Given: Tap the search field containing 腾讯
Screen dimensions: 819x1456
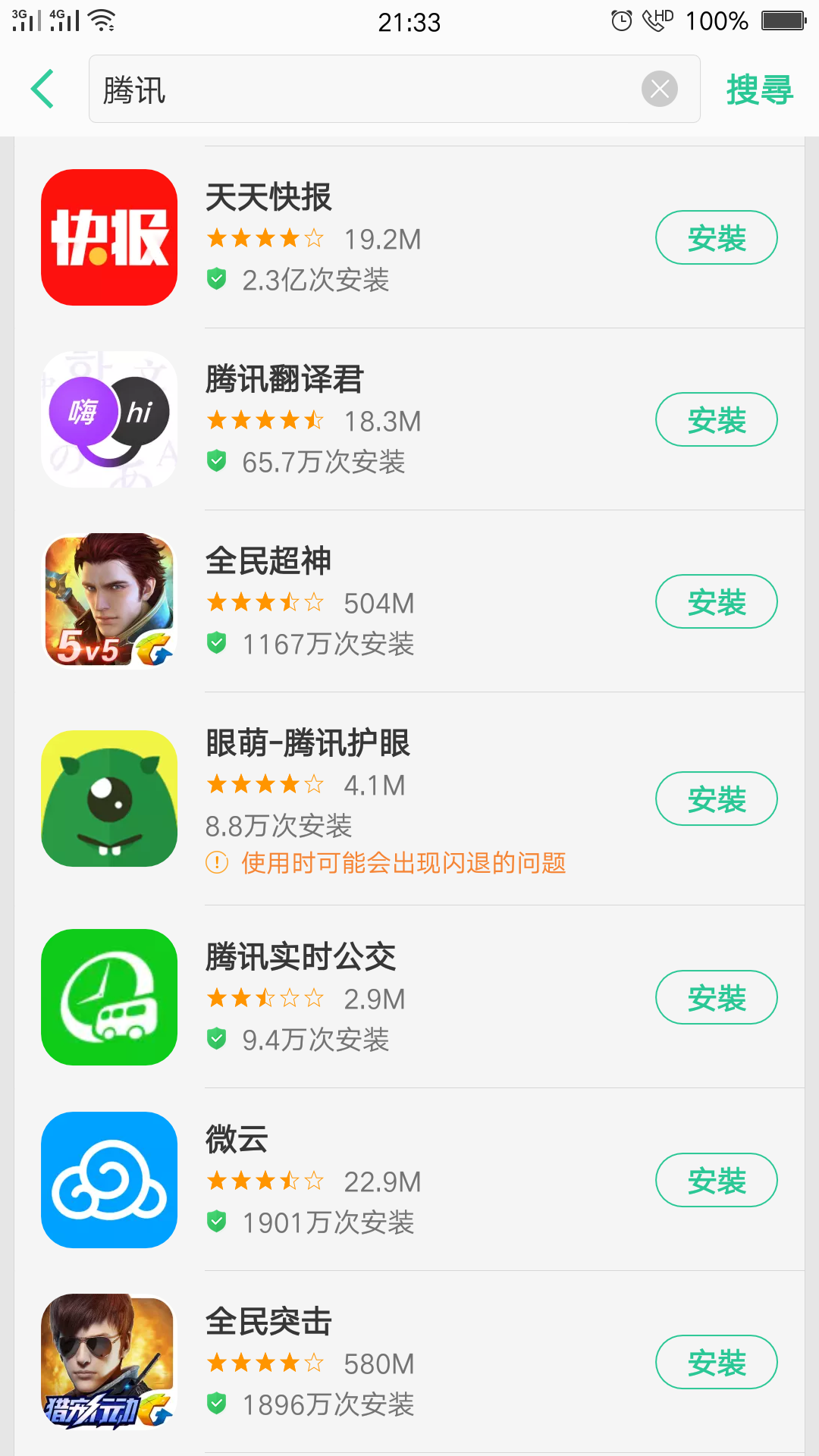Looking at the screenshot, I should pos(364,89).
